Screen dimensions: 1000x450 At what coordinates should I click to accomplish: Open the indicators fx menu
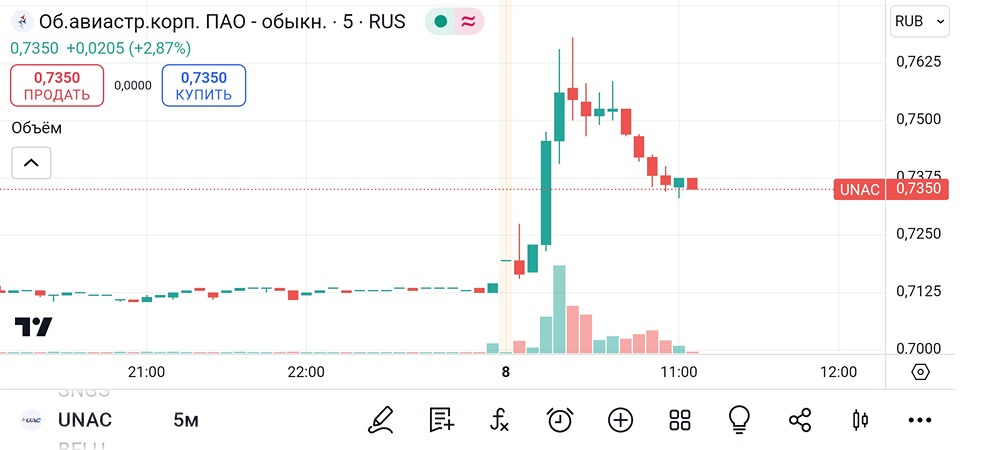(x=500, y=420)
